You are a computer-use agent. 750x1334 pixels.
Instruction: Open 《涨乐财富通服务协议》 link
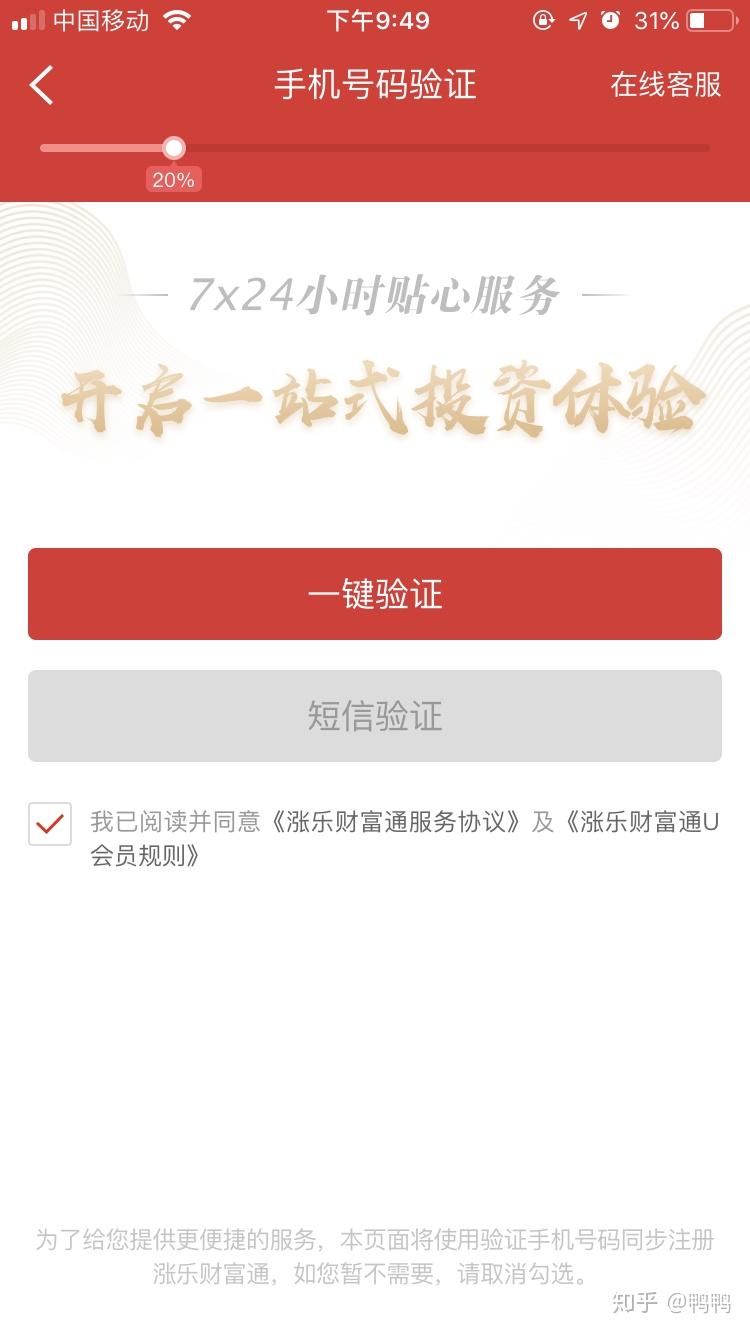point(396,822)
